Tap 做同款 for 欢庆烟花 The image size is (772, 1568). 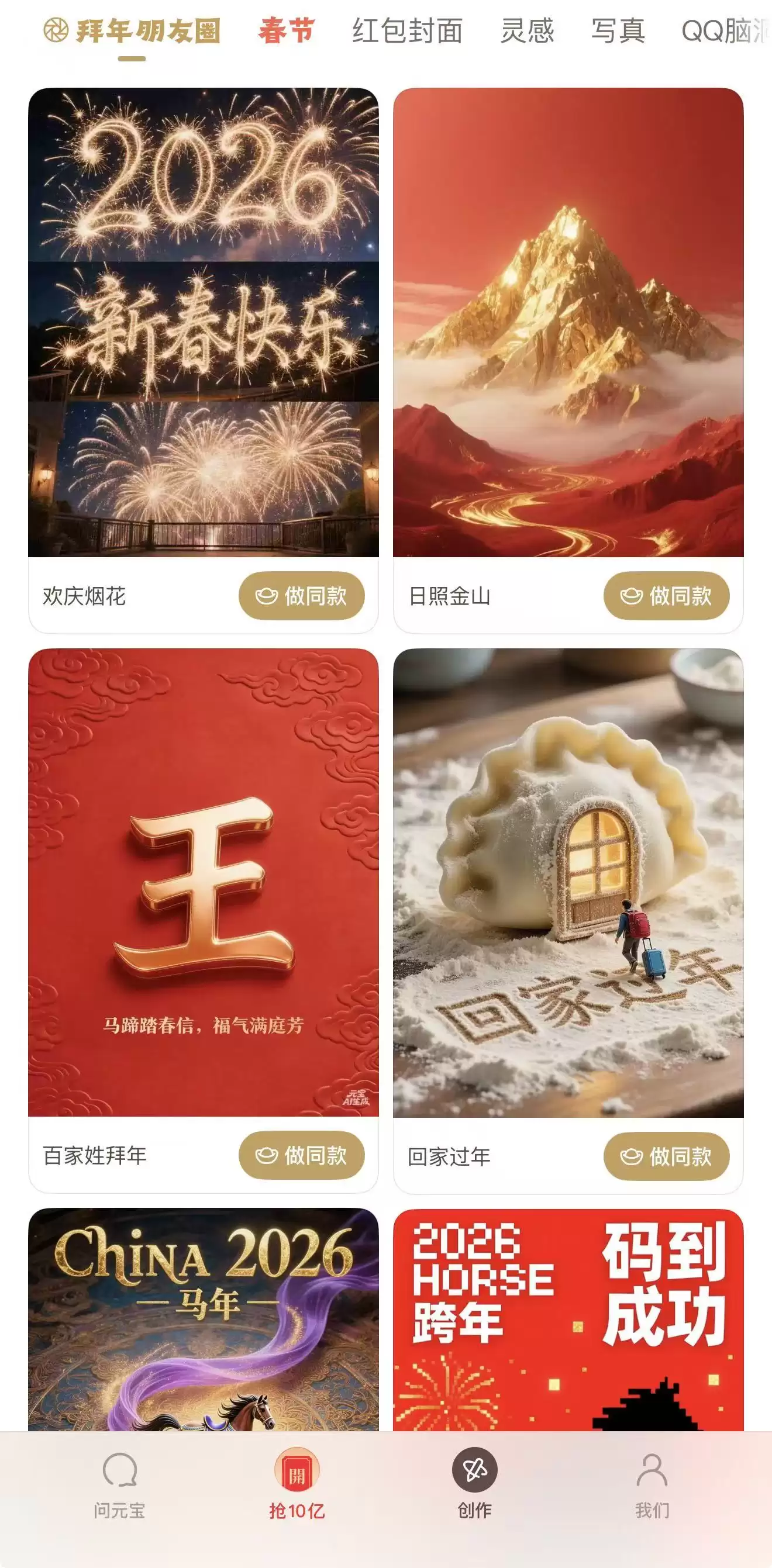pyautogui.click(x=301, y=596)
